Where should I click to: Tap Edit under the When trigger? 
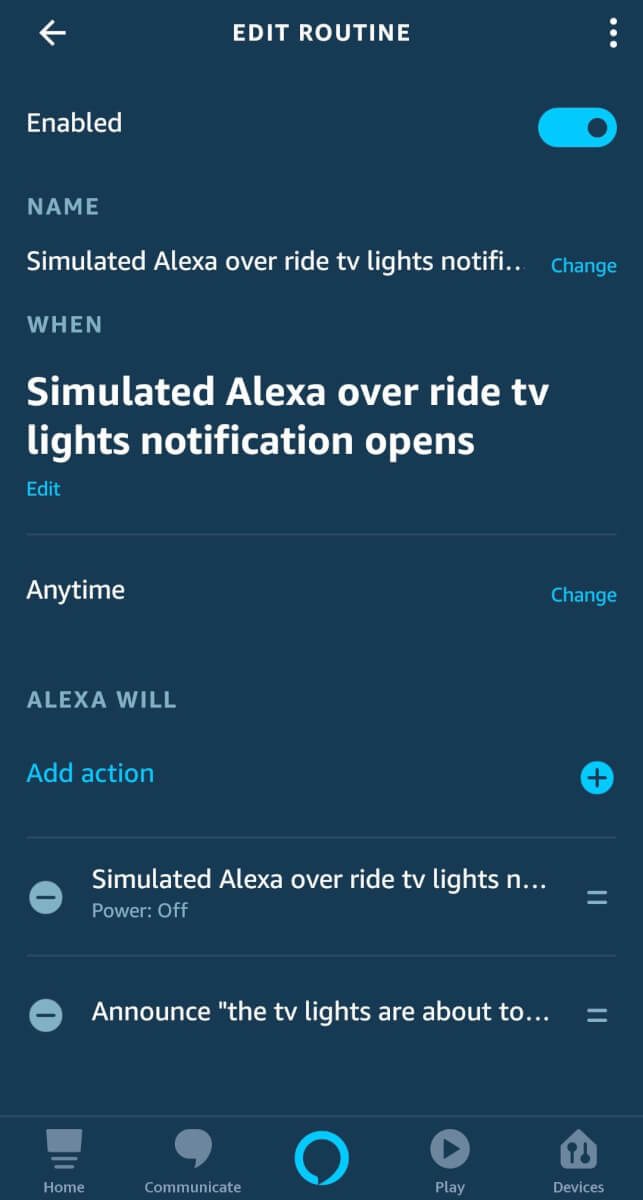pos(43,489)
